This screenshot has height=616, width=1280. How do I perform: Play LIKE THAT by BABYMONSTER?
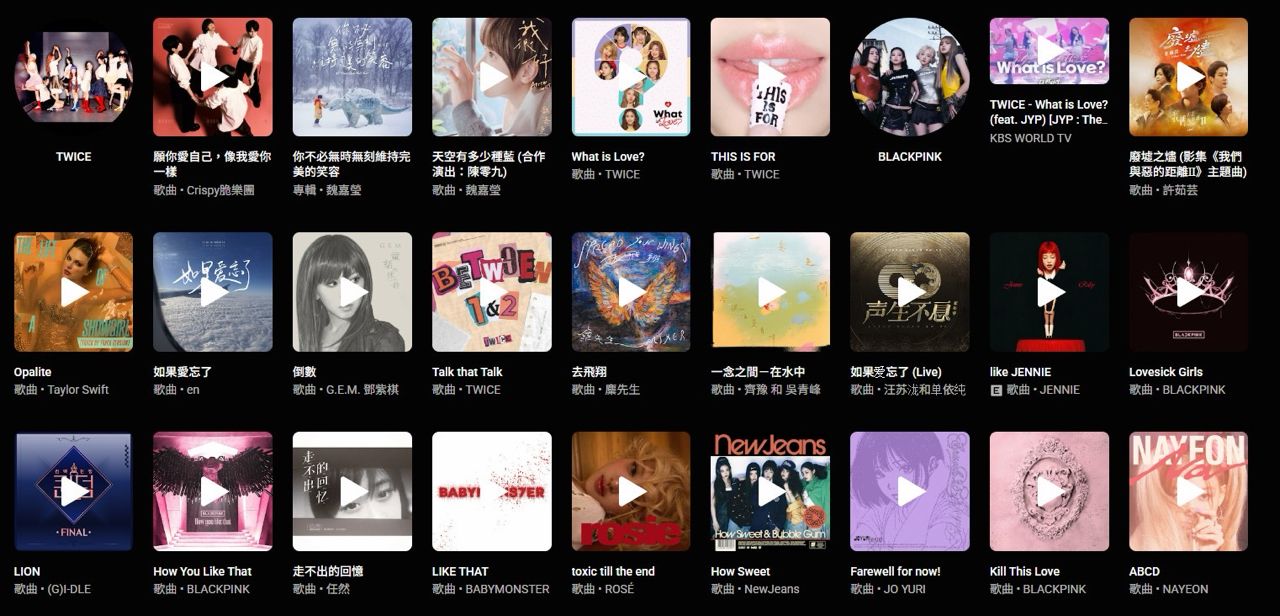pos(491,491)
